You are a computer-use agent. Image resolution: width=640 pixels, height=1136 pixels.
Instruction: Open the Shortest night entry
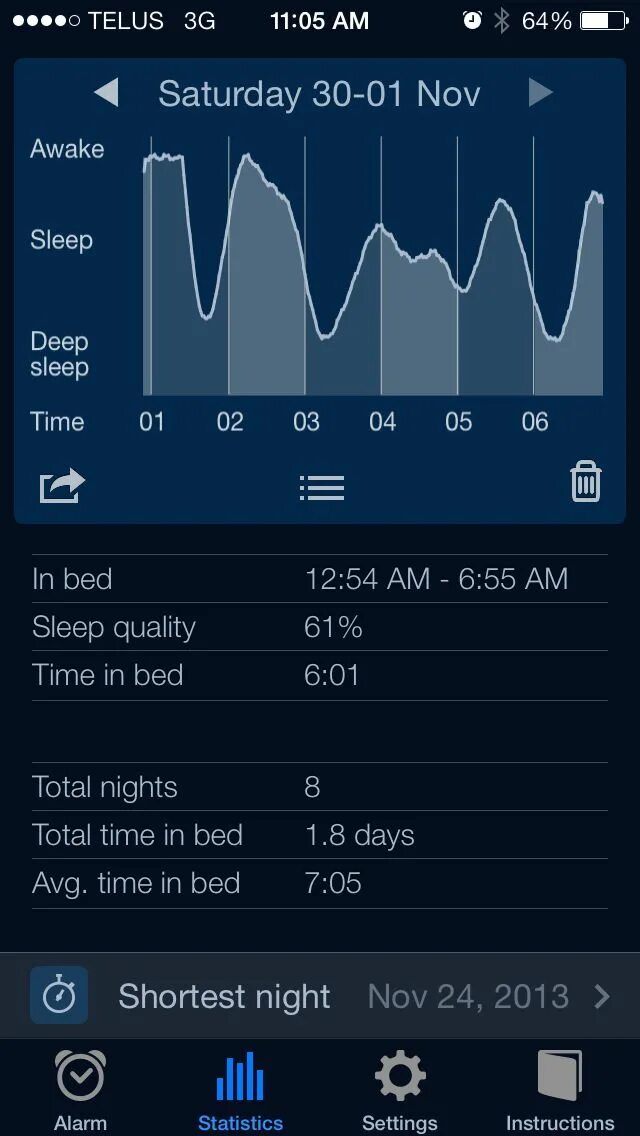point(320,996)
